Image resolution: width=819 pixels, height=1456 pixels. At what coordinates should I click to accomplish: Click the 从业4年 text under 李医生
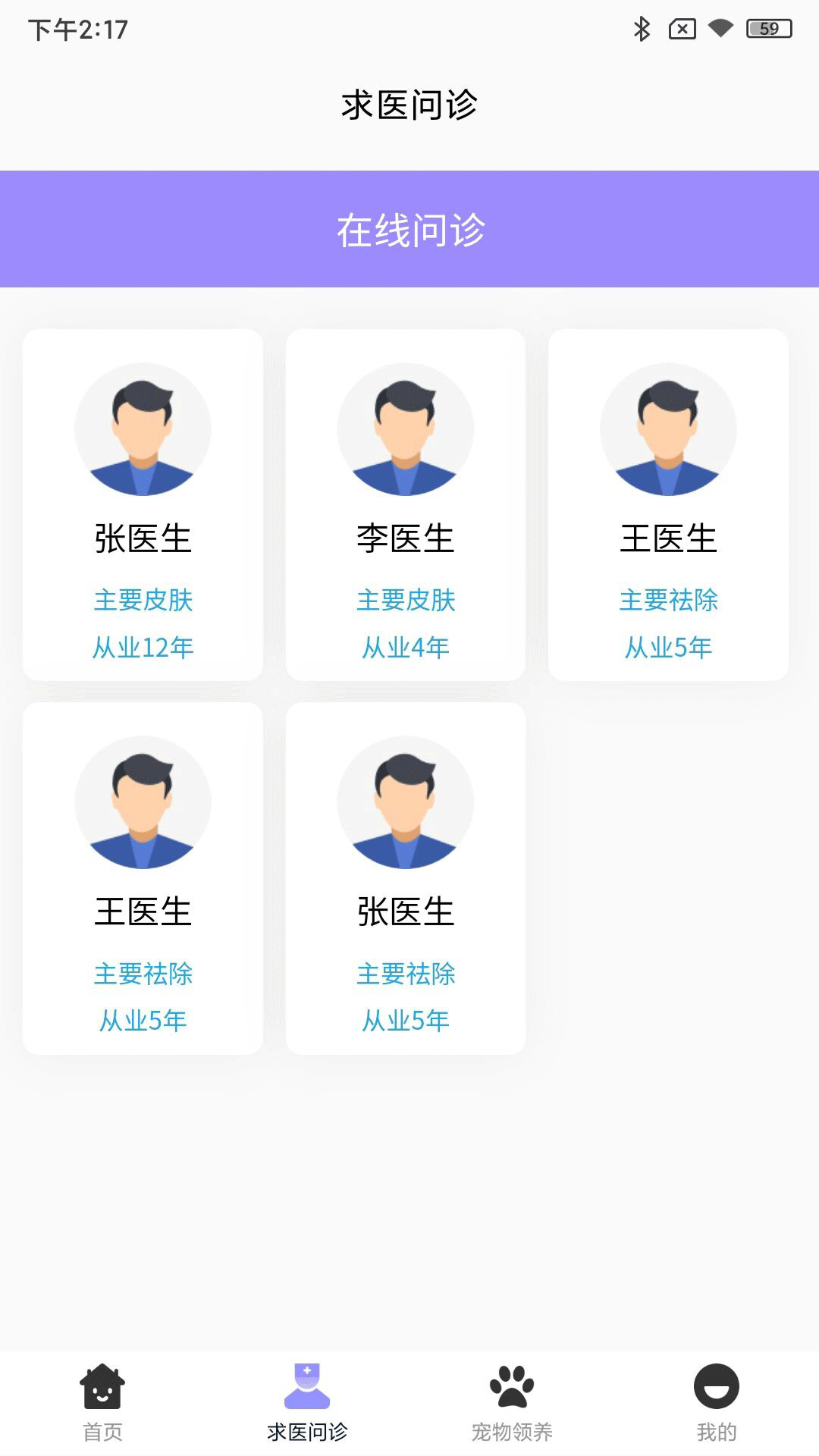coord(406,648)
